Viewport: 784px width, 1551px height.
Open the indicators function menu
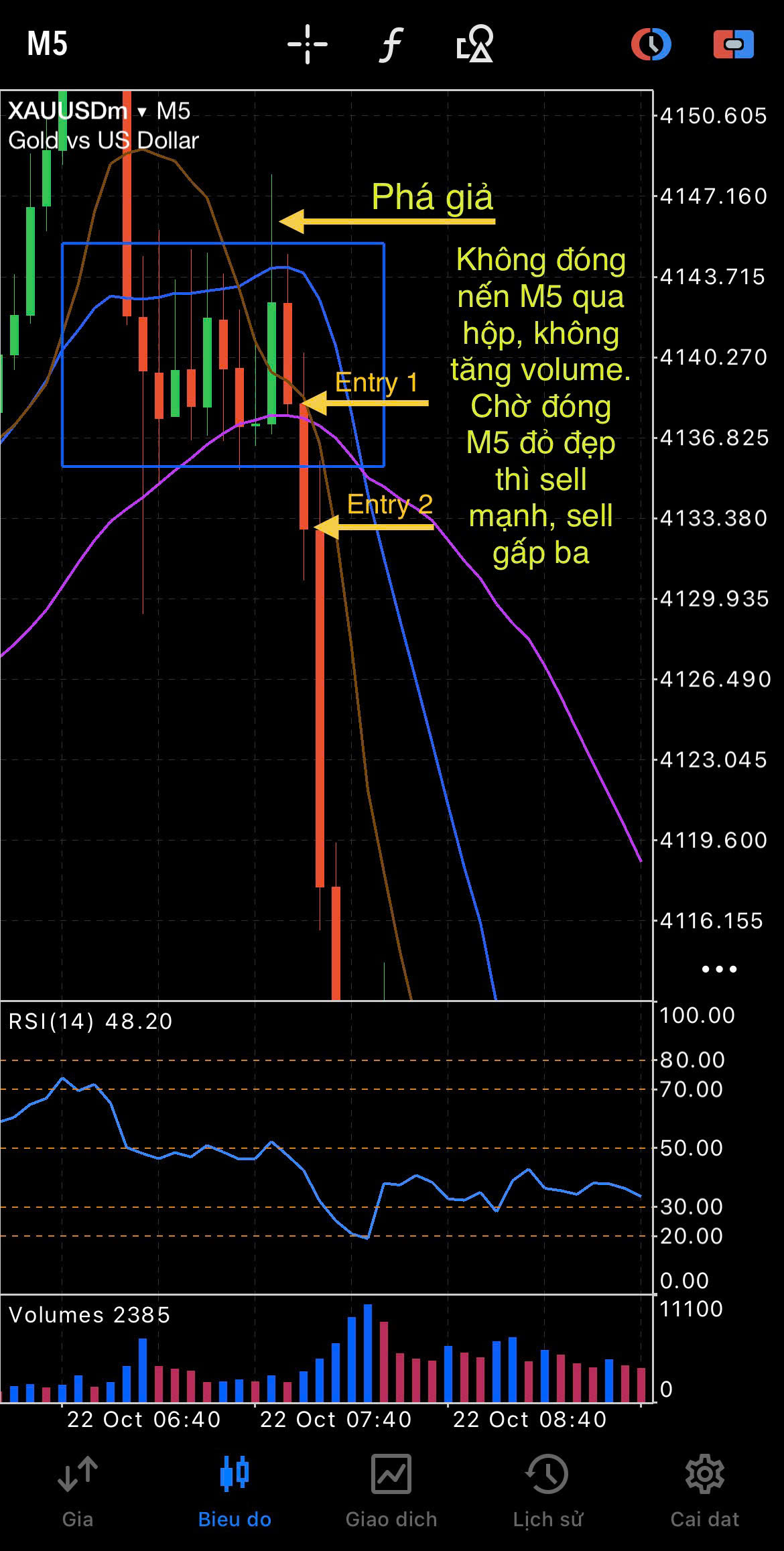[x=391, y=44]
